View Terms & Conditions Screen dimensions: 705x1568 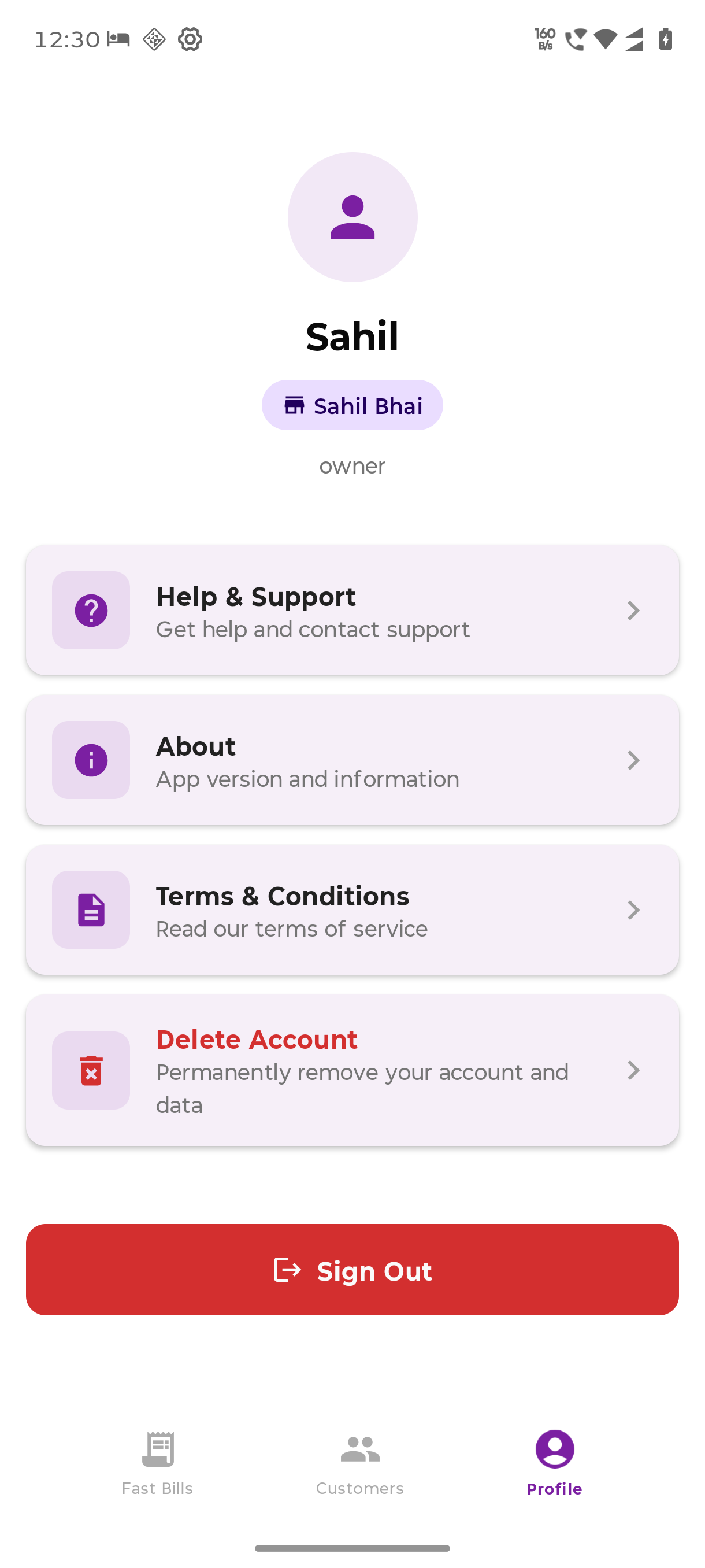tap(351, 910)
